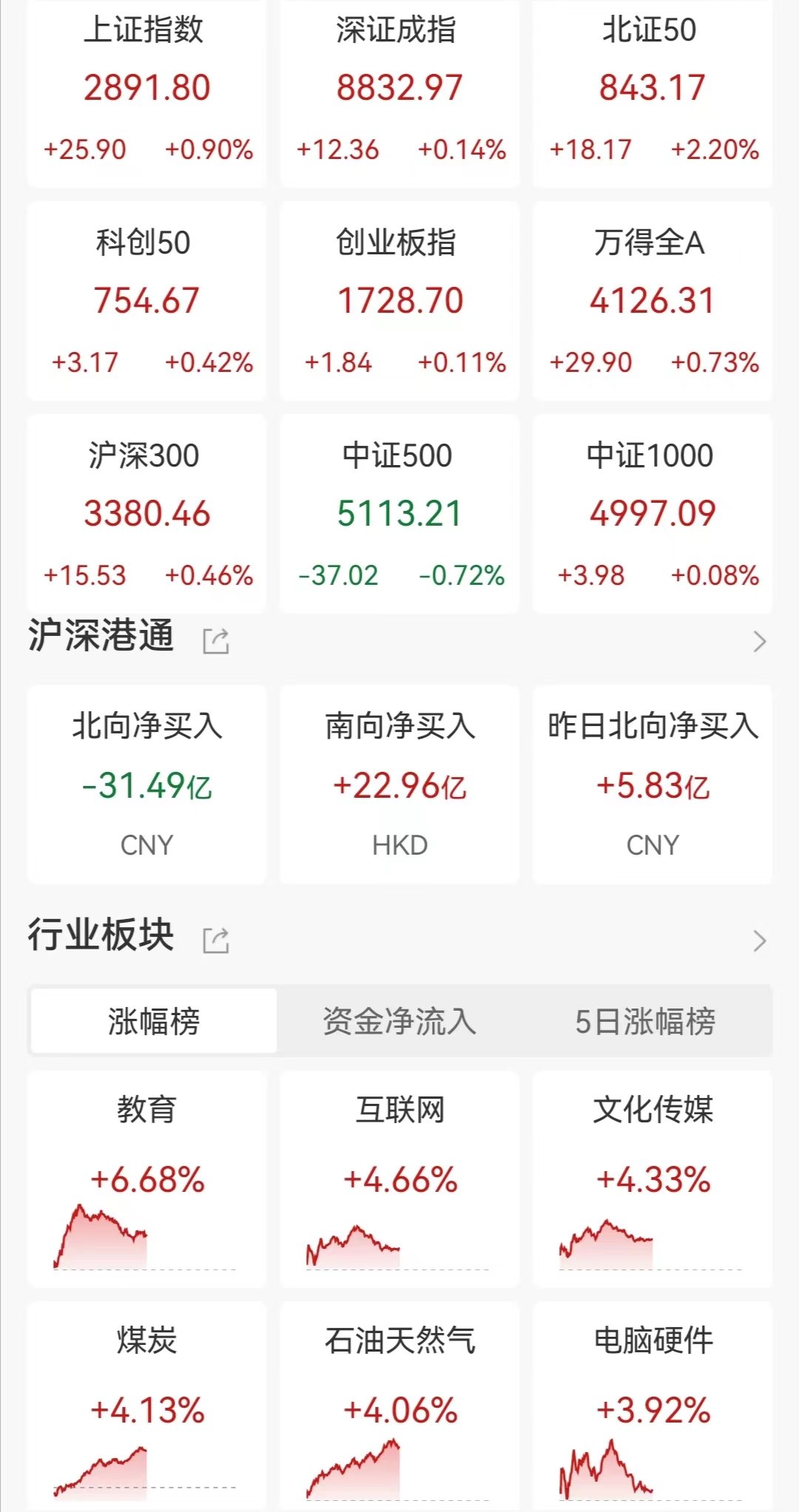Open the 科创50 index card

pyautogui.click(x=146, y=301)
